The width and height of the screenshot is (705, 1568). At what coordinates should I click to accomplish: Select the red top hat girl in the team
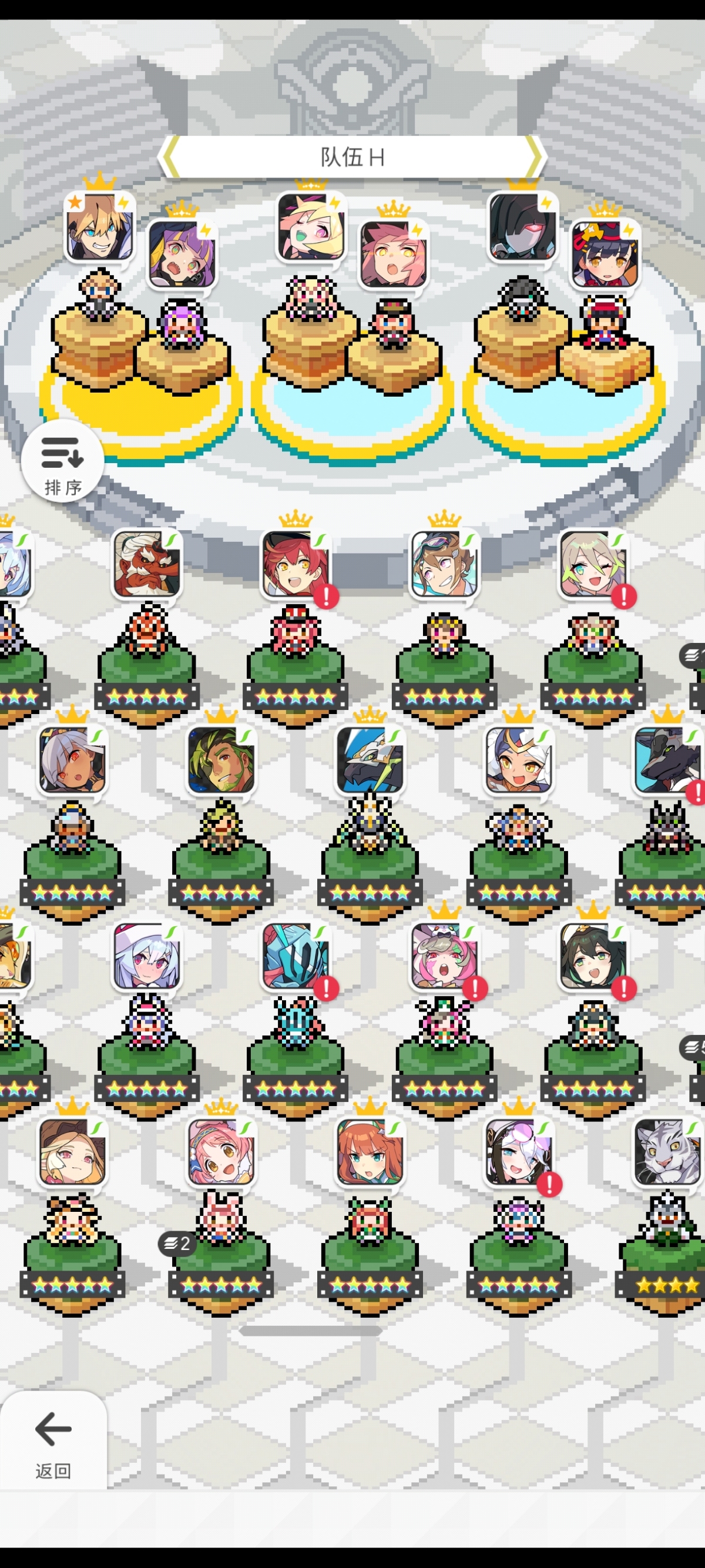pyautogui.click(x=604, y=254)
